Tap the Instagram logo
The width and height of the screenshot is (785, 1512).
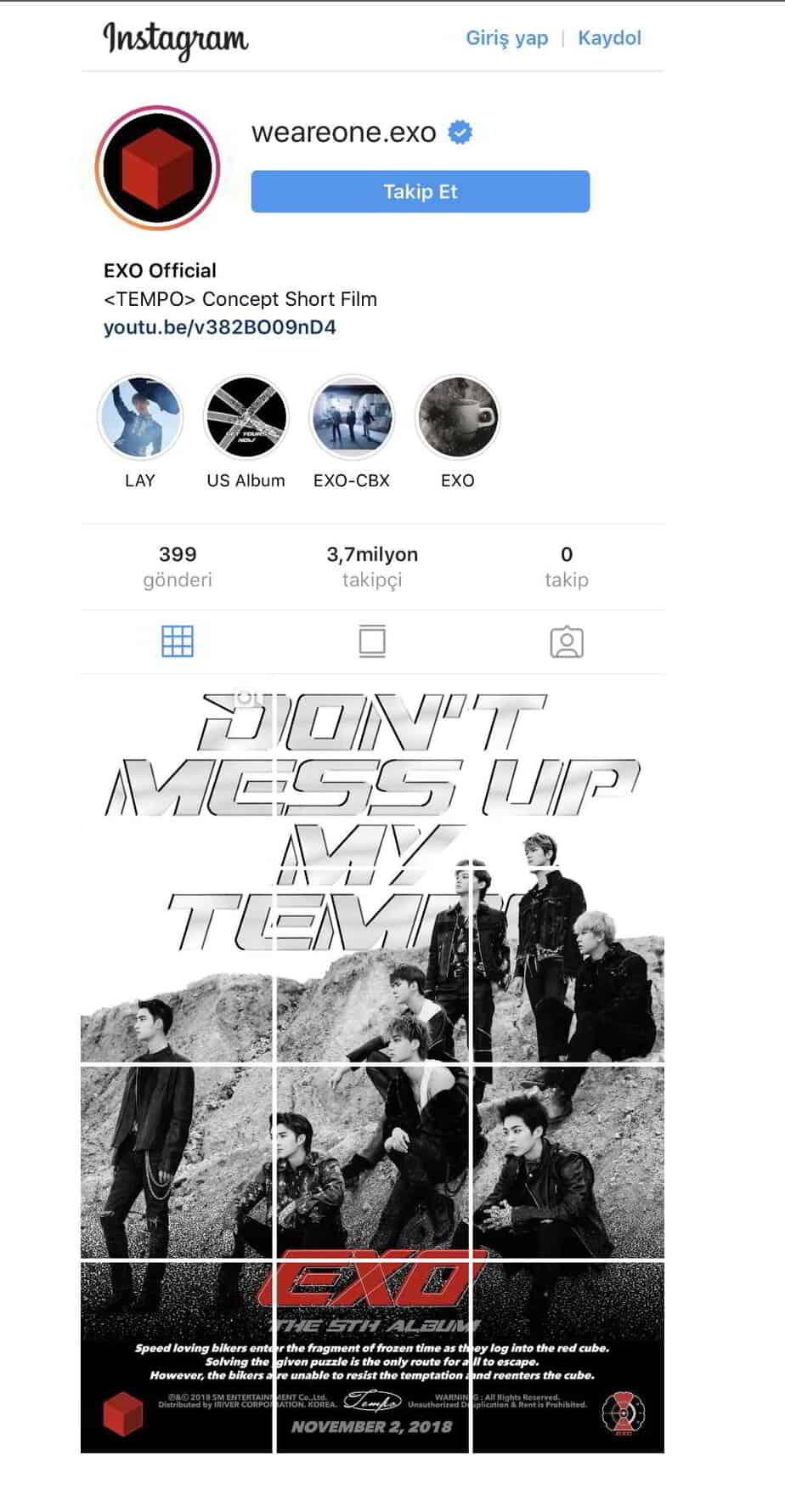(175, 39)
